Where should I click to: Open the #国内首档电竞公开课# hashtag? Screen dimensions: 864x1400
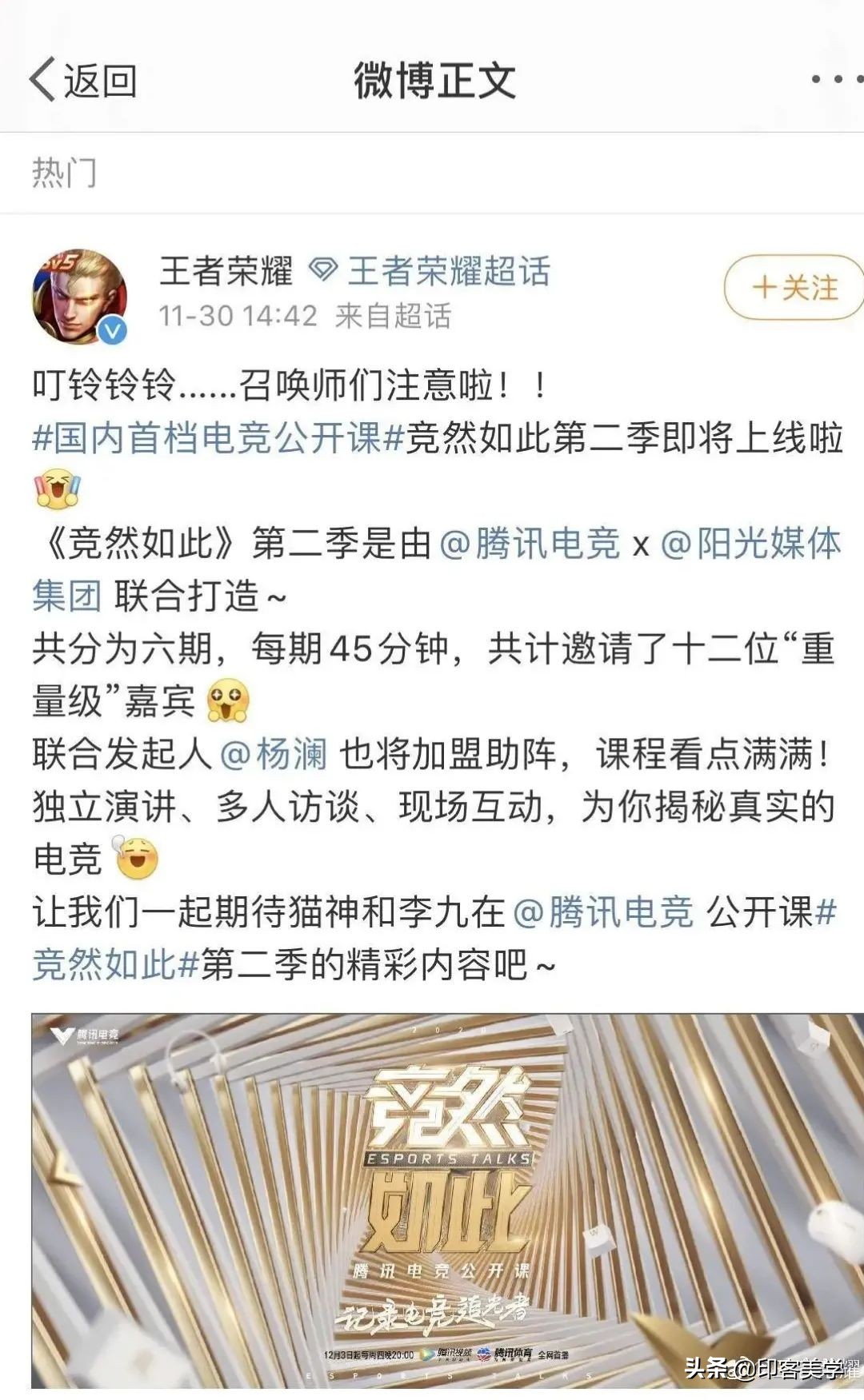216,438
